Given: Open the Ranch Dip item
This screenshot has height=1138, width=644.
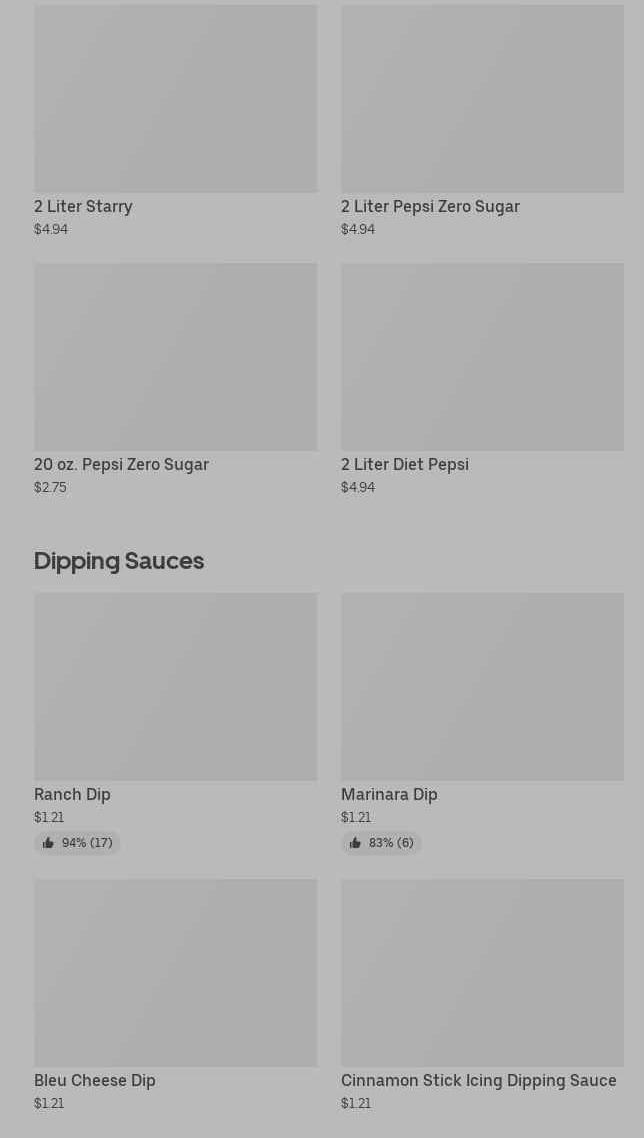Looking at the screenshot, I should pos(176,724).
